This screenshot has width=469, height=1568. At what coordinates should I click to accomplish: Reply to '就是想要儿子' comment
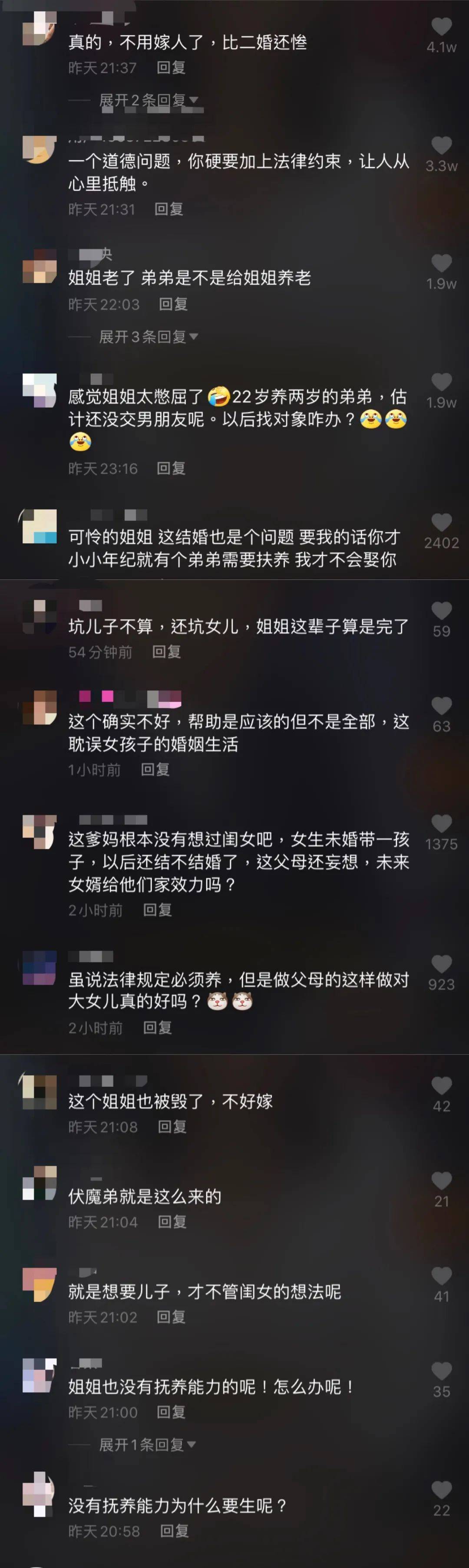click(171, 1317)
